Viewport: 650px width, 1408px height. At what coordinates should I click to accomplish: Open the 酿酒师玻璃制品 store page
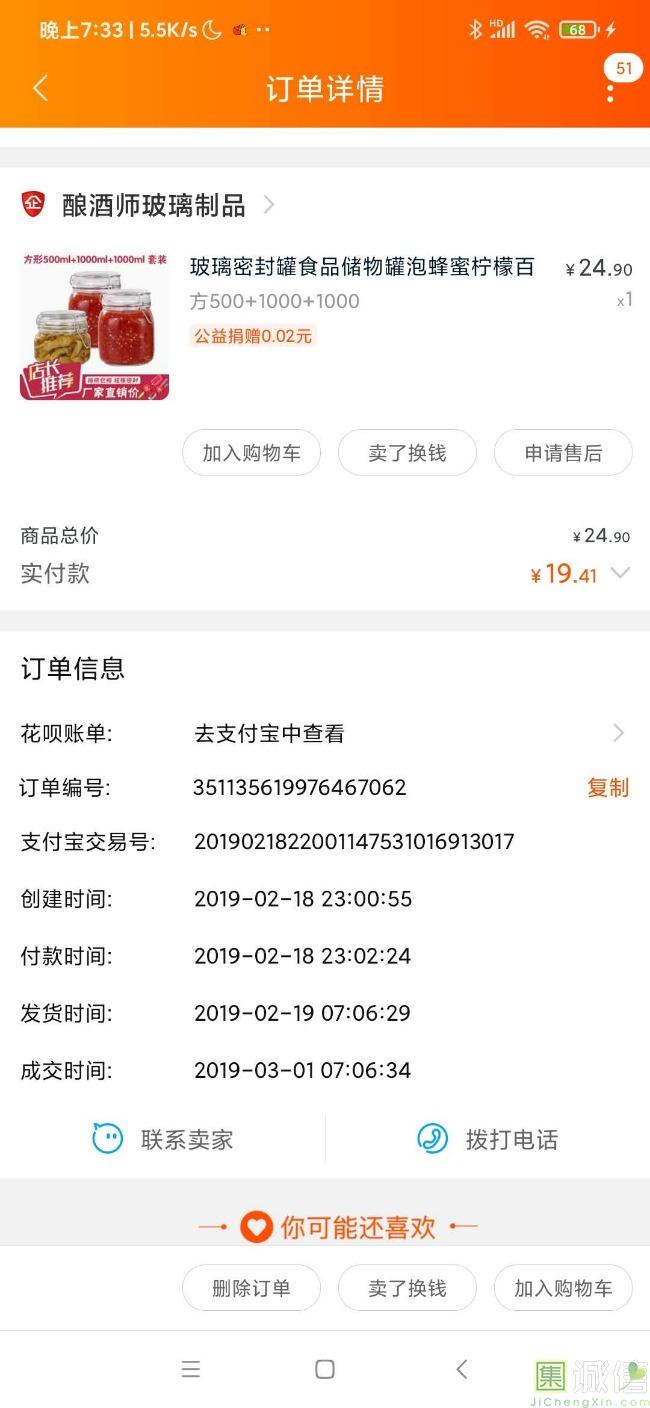[154, 205]
